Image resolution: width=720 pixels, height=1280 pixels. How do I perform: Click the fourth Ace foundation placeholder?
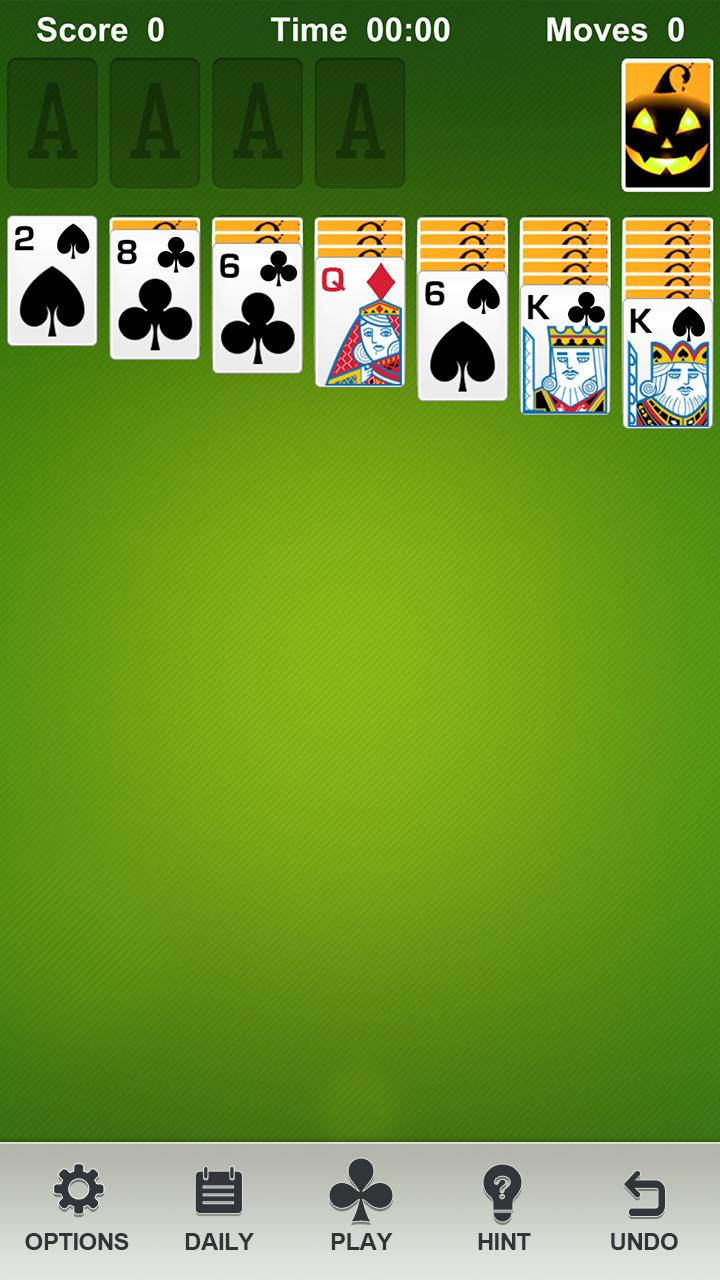point(360,122)
